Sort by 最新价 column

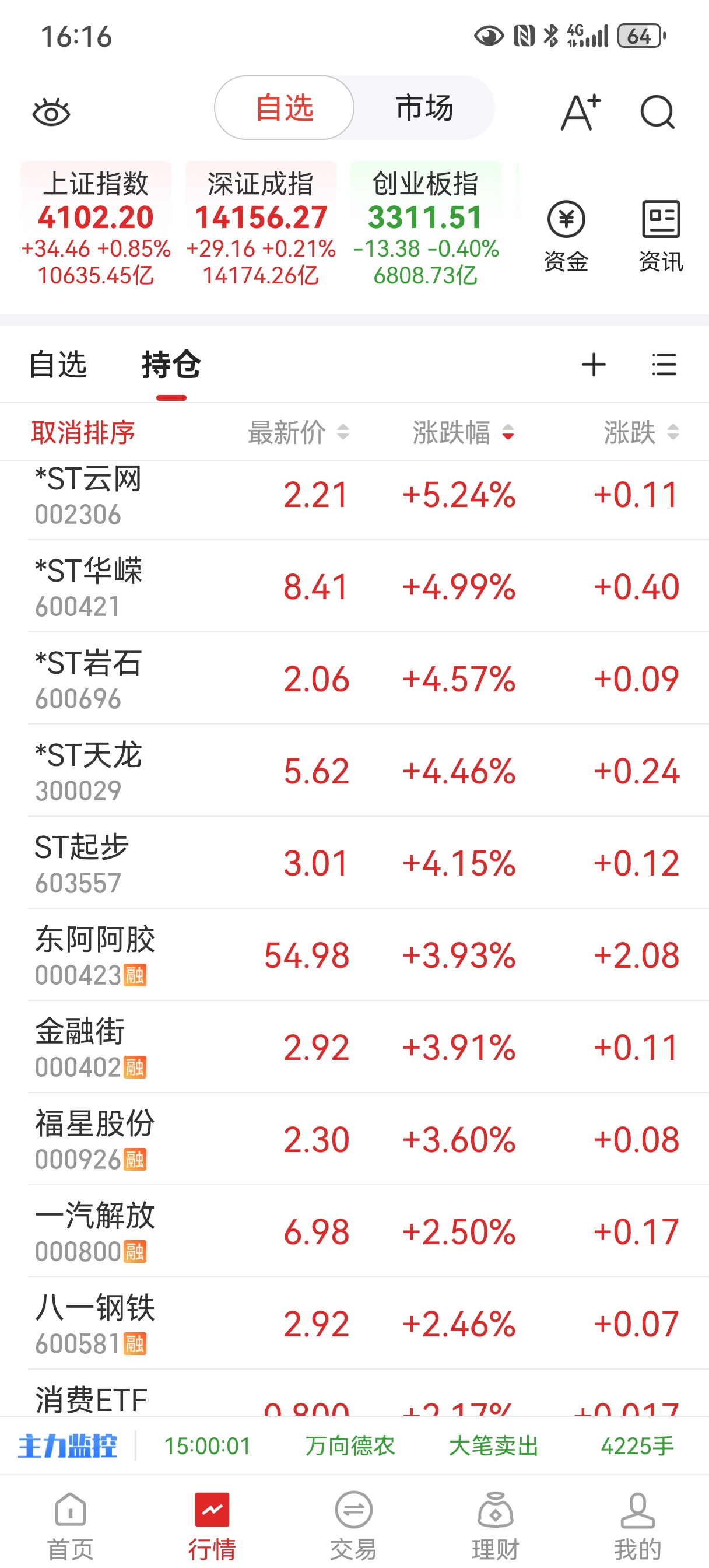pos(297,432)
